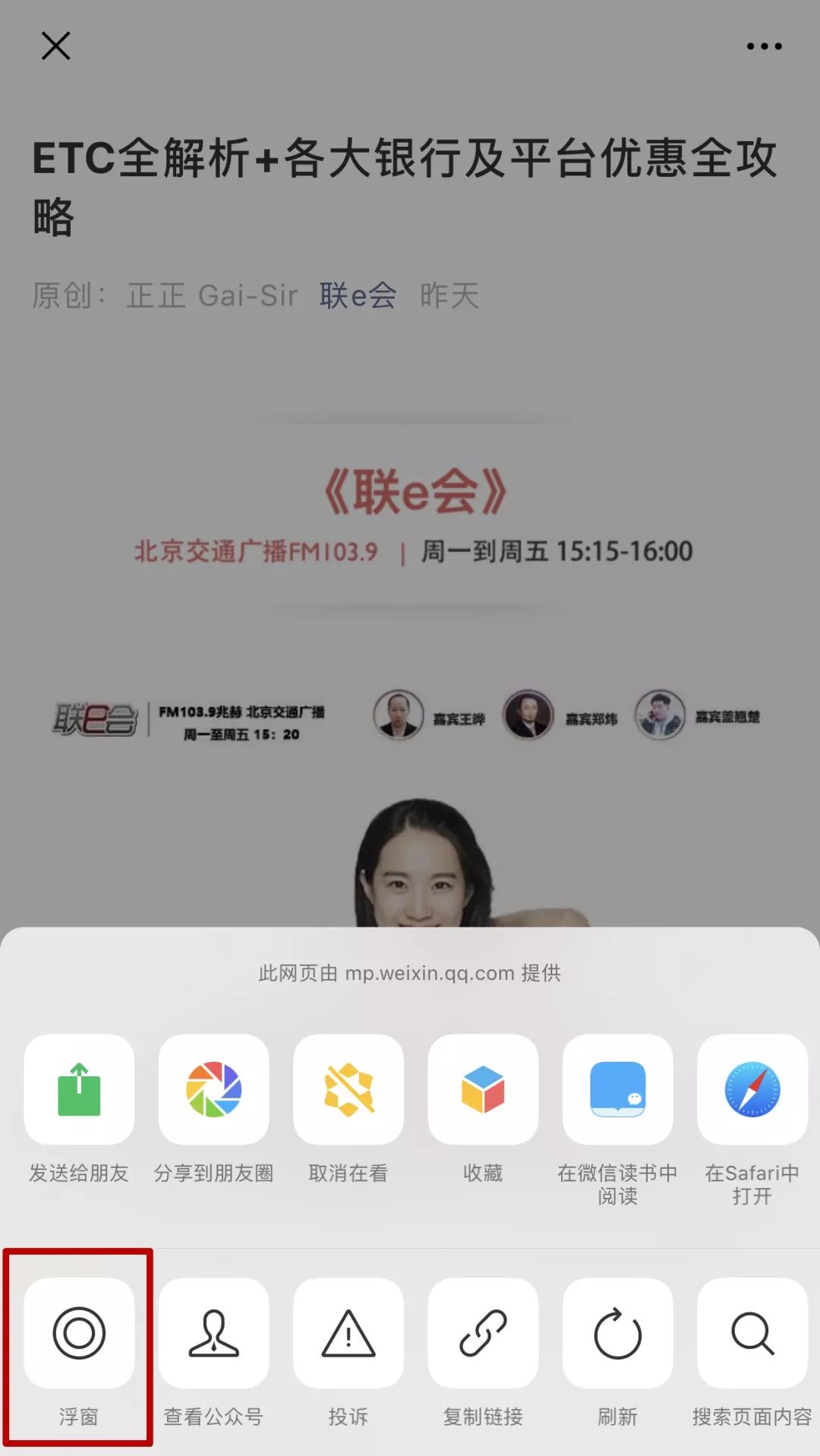Screen dimensions: 820x1456
Task: Add this article to 收藏 favorites
Action: [x=483, y=1090]
